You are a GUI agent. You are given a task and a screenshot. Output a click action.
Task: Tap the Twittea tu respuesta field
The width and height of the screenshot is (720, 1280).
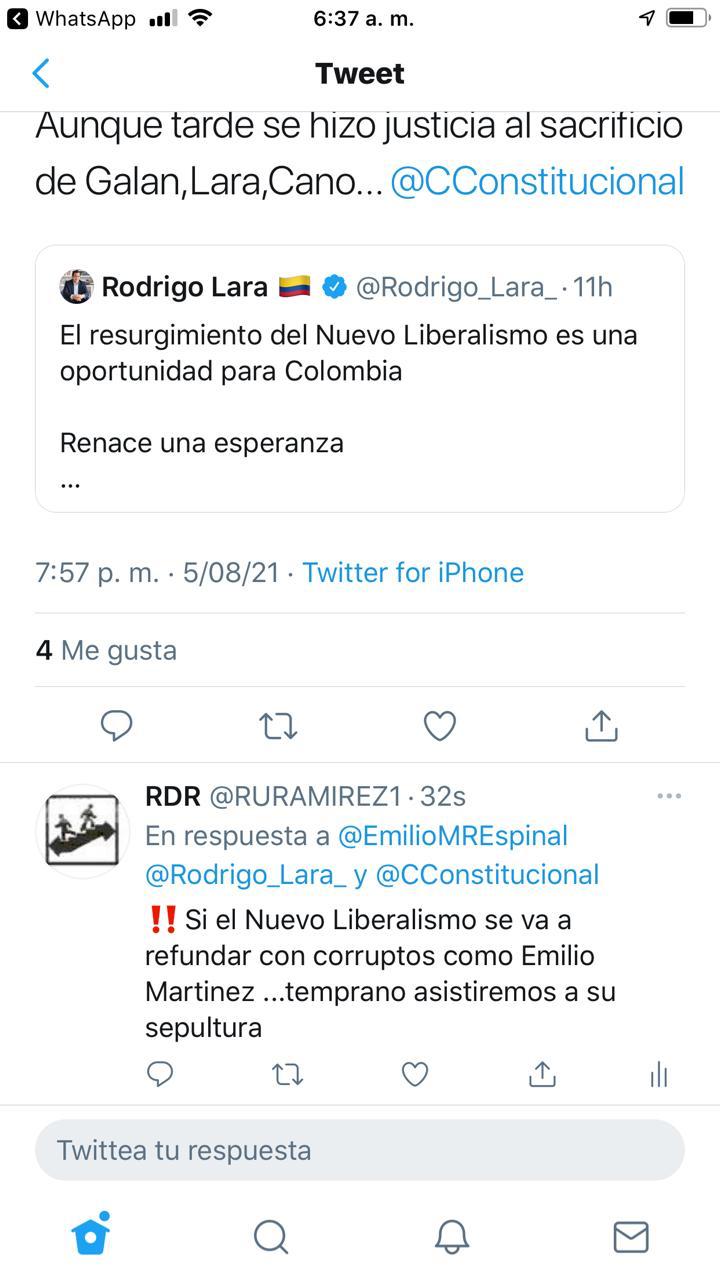360,1150
